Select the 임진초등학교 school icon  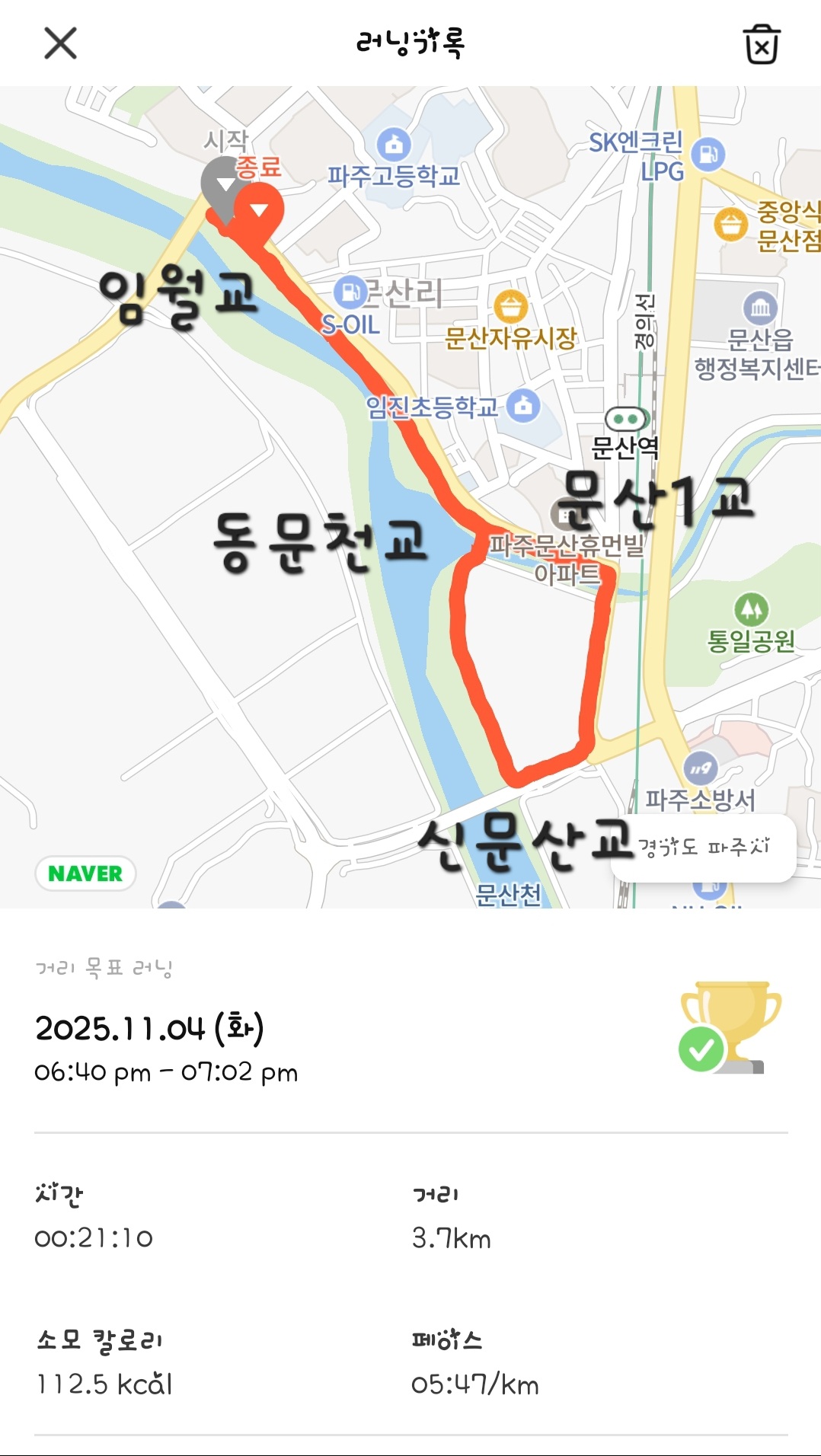point(522,407)
